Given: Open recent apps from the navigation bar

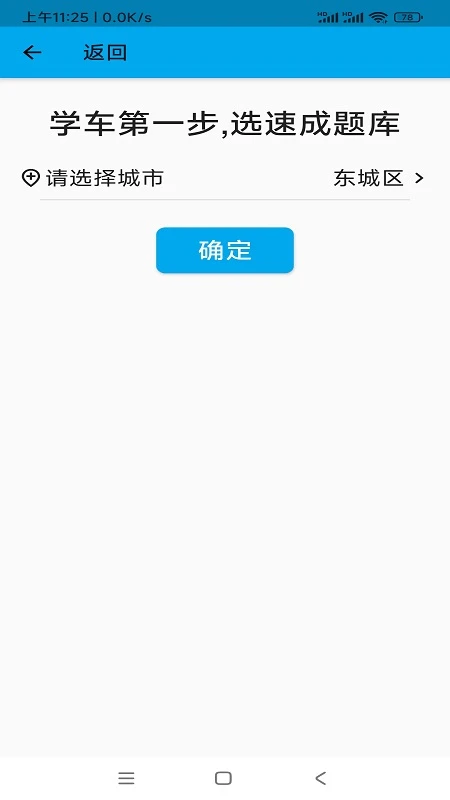Looking at the screenshot, I should point(126,778).
